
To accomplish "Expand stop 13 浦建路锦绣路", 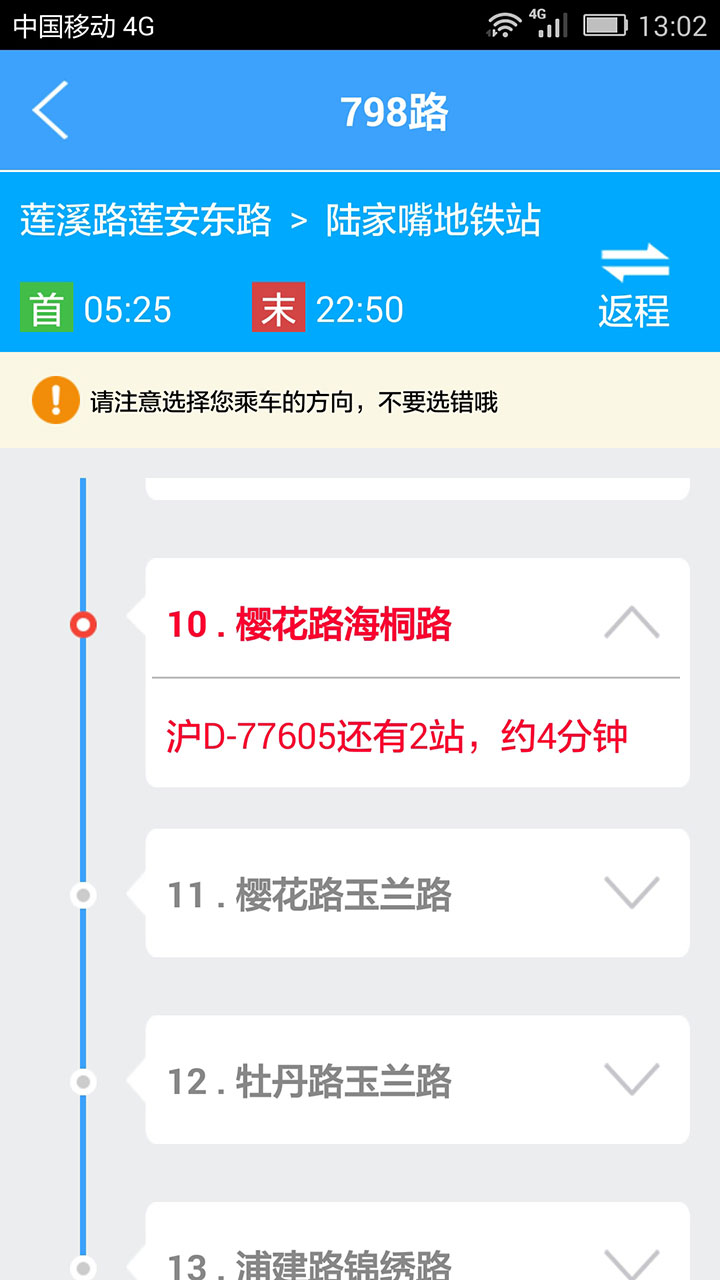I will (631, 1262).
